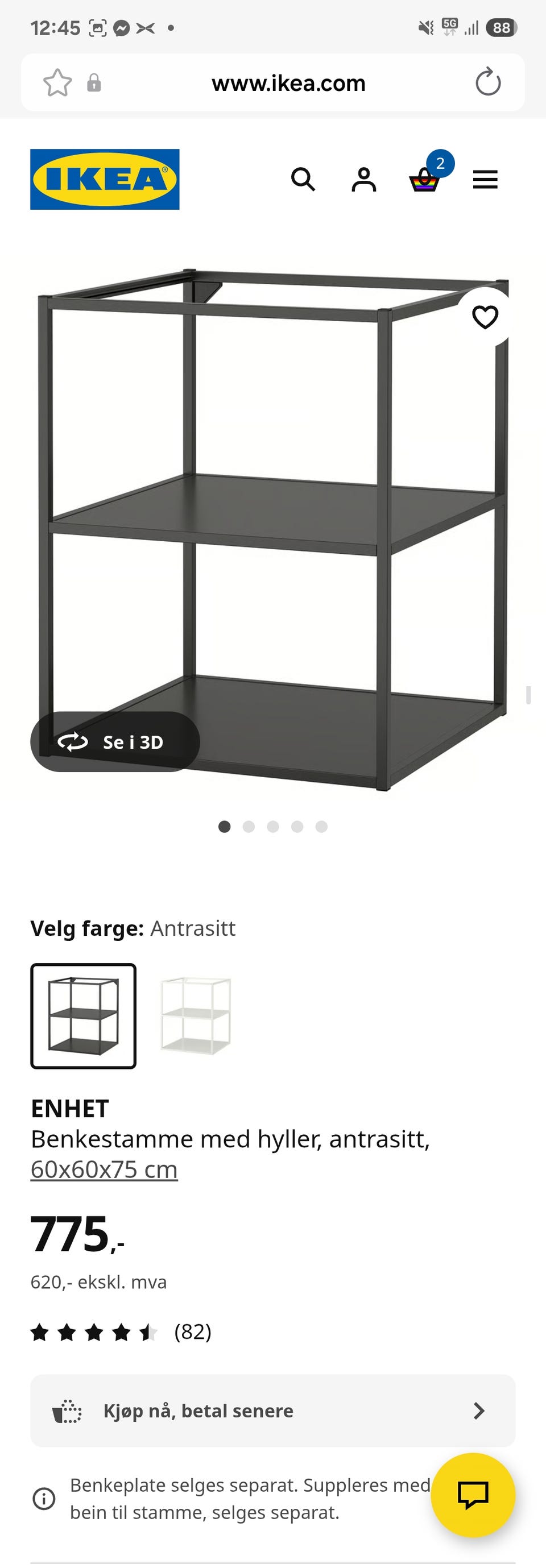This screenshot has width=546, height=1568.
Task: Open the user profile icon
Action: (363, 180)
